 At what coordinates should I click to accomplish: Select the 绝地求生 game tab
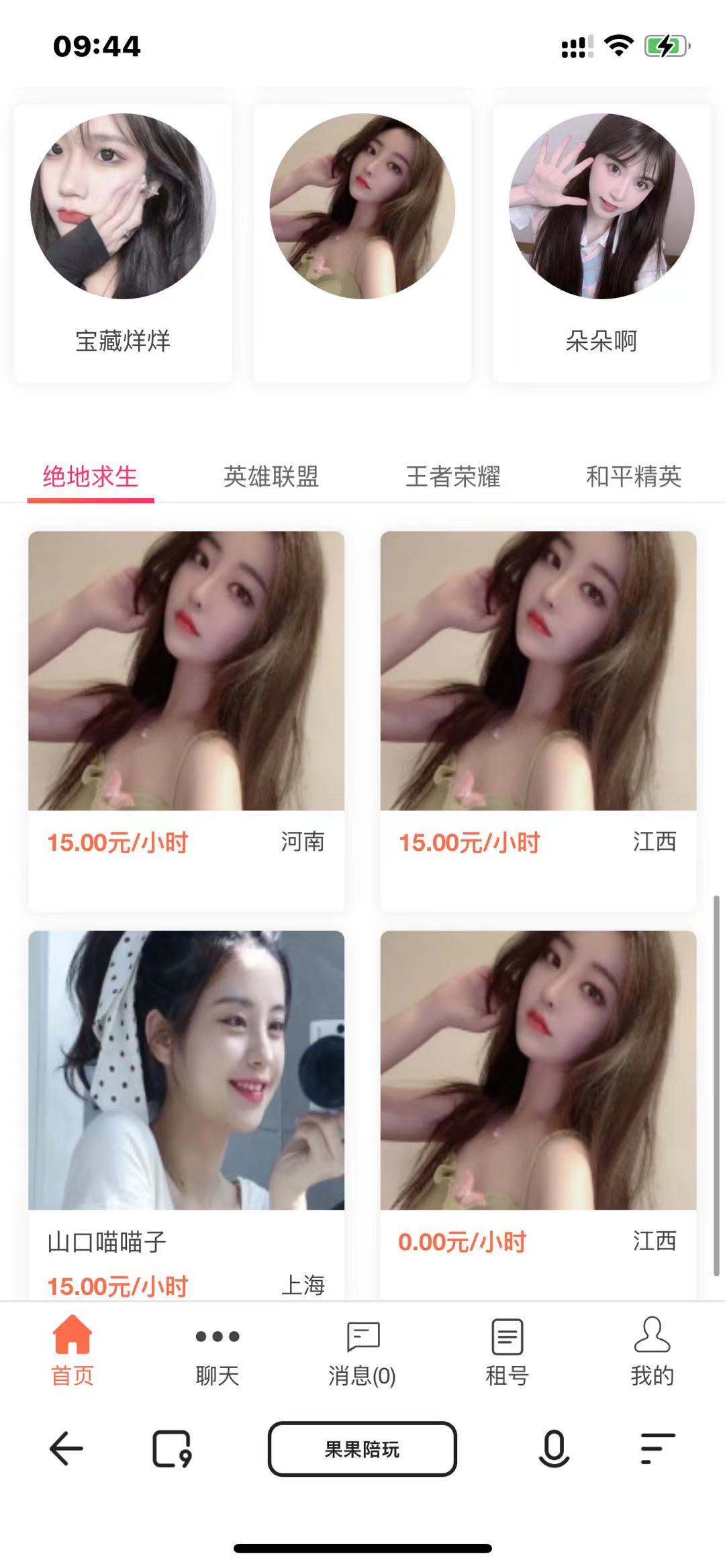[91, 477]
